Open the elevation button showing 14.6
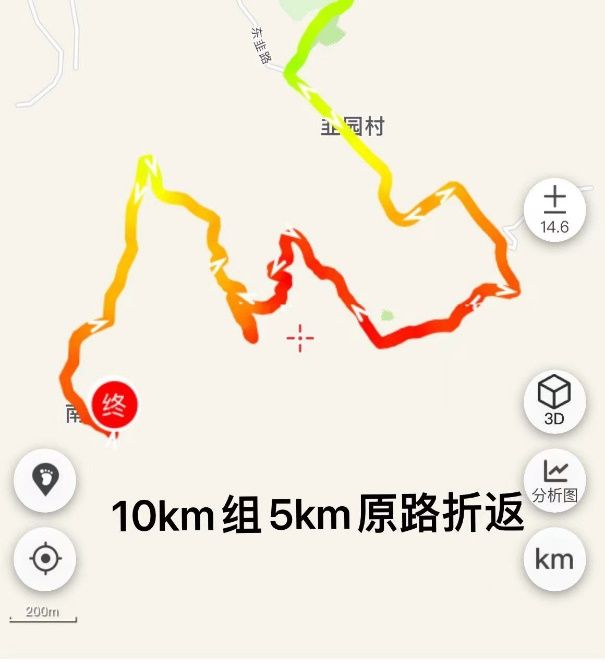Image resolution: width=605 pixels, height=663 pixels. [x=554, y=210]
